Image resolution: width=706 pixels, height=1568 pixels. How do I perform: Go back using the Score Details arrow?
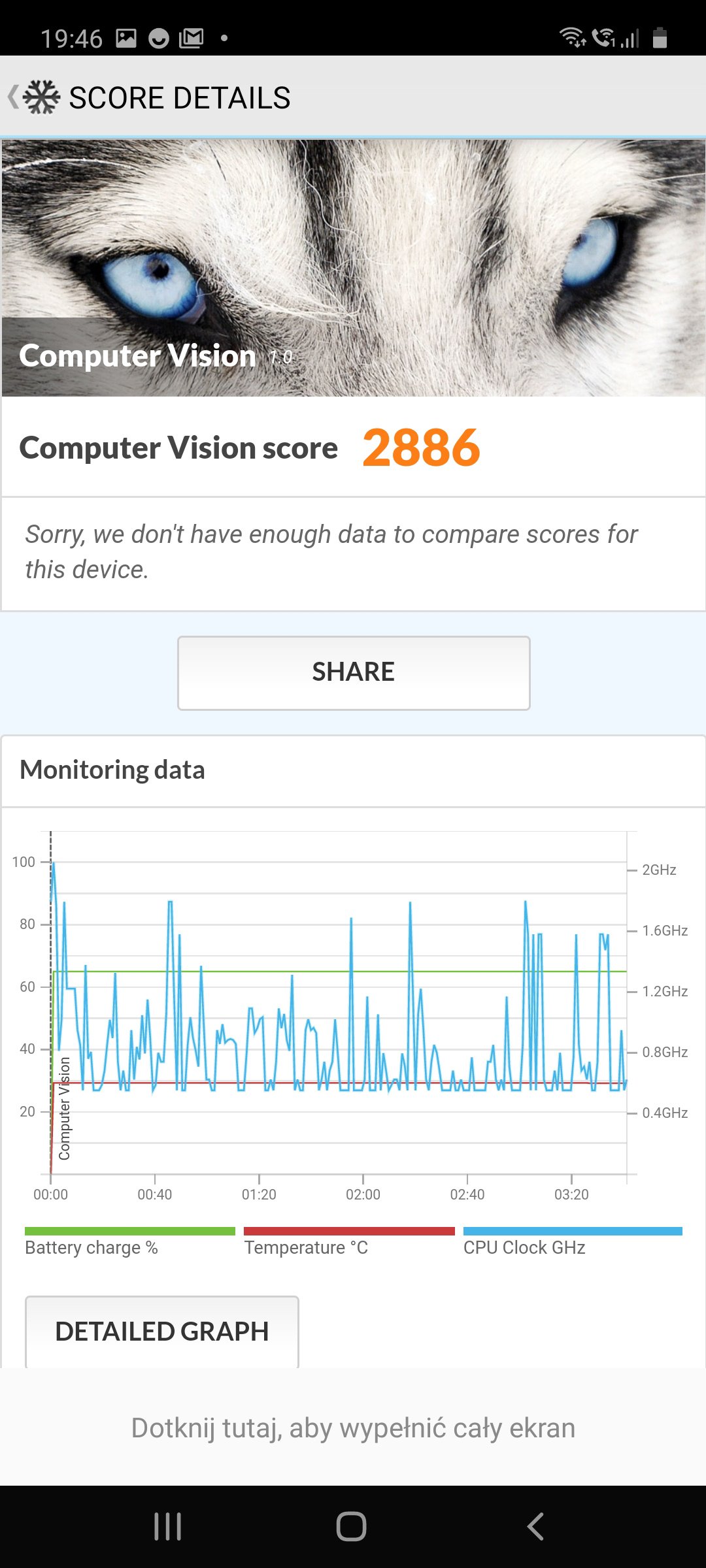coord(14,97)
